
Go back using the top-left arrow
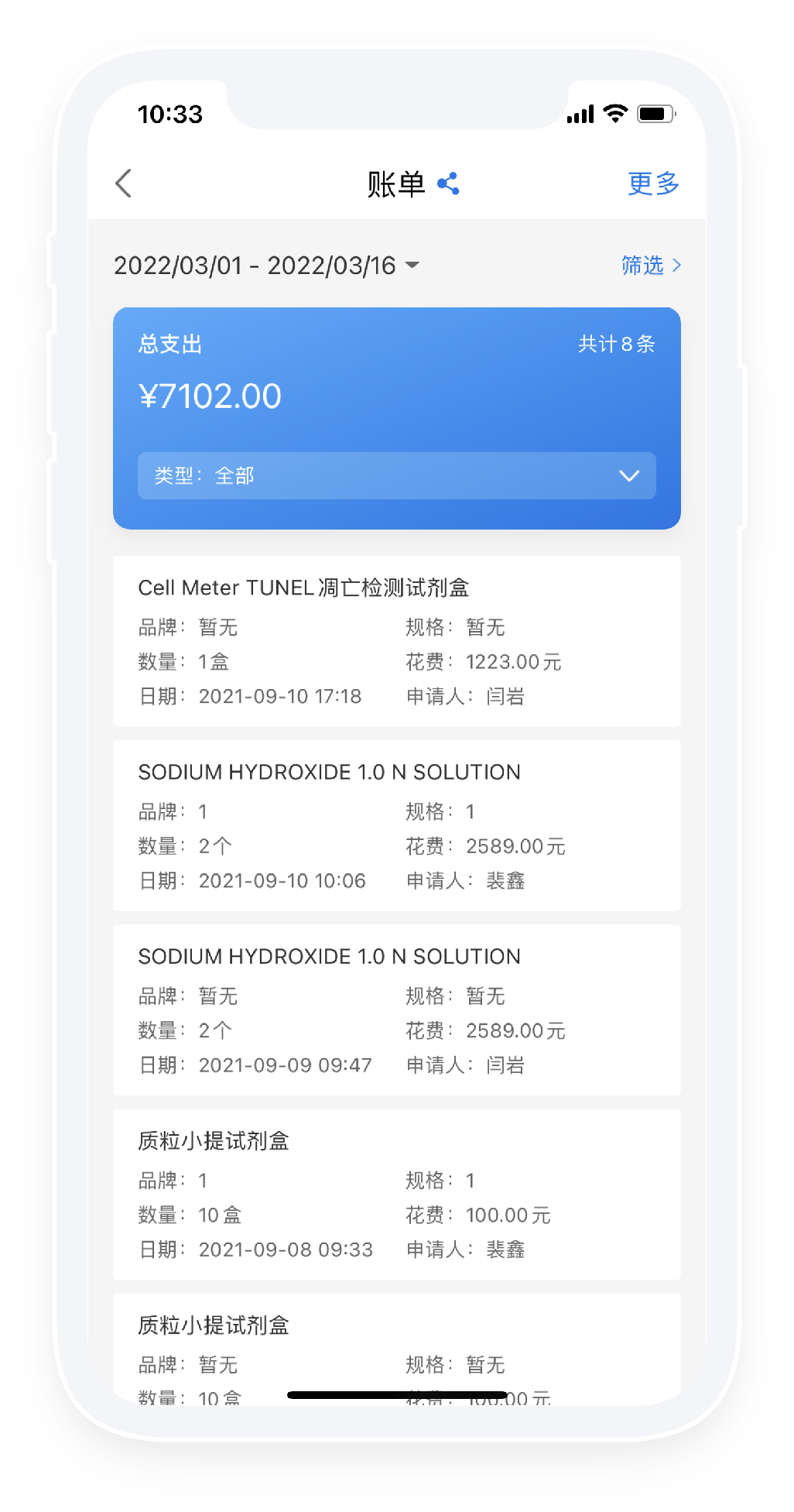(124, 183)
